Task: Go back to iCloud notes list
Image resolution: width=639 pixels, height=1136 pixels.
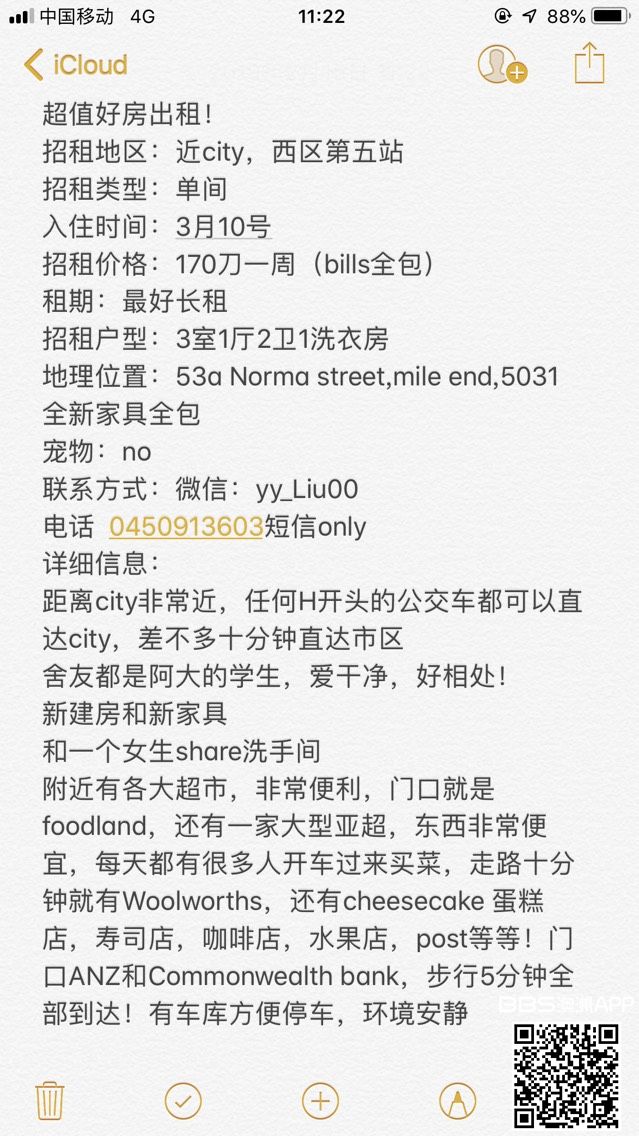Action: (75, 66)
